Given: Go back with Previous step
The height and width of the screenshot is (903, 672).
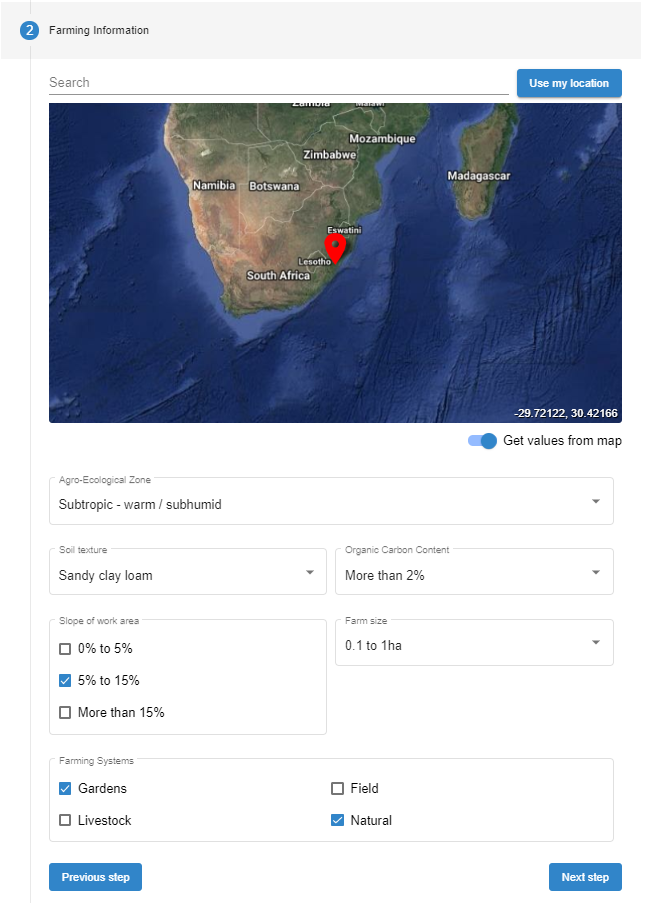Looking at the screenshot, I should [95, 877].
